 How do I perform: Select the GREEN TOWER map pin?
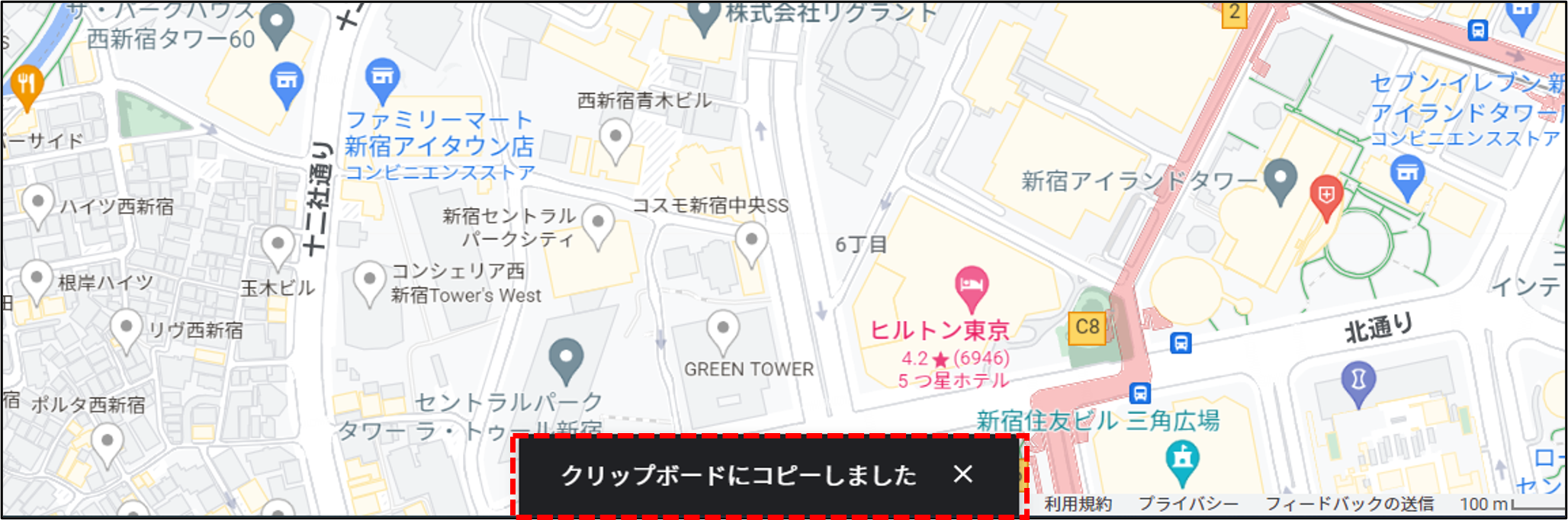[722, 331]
